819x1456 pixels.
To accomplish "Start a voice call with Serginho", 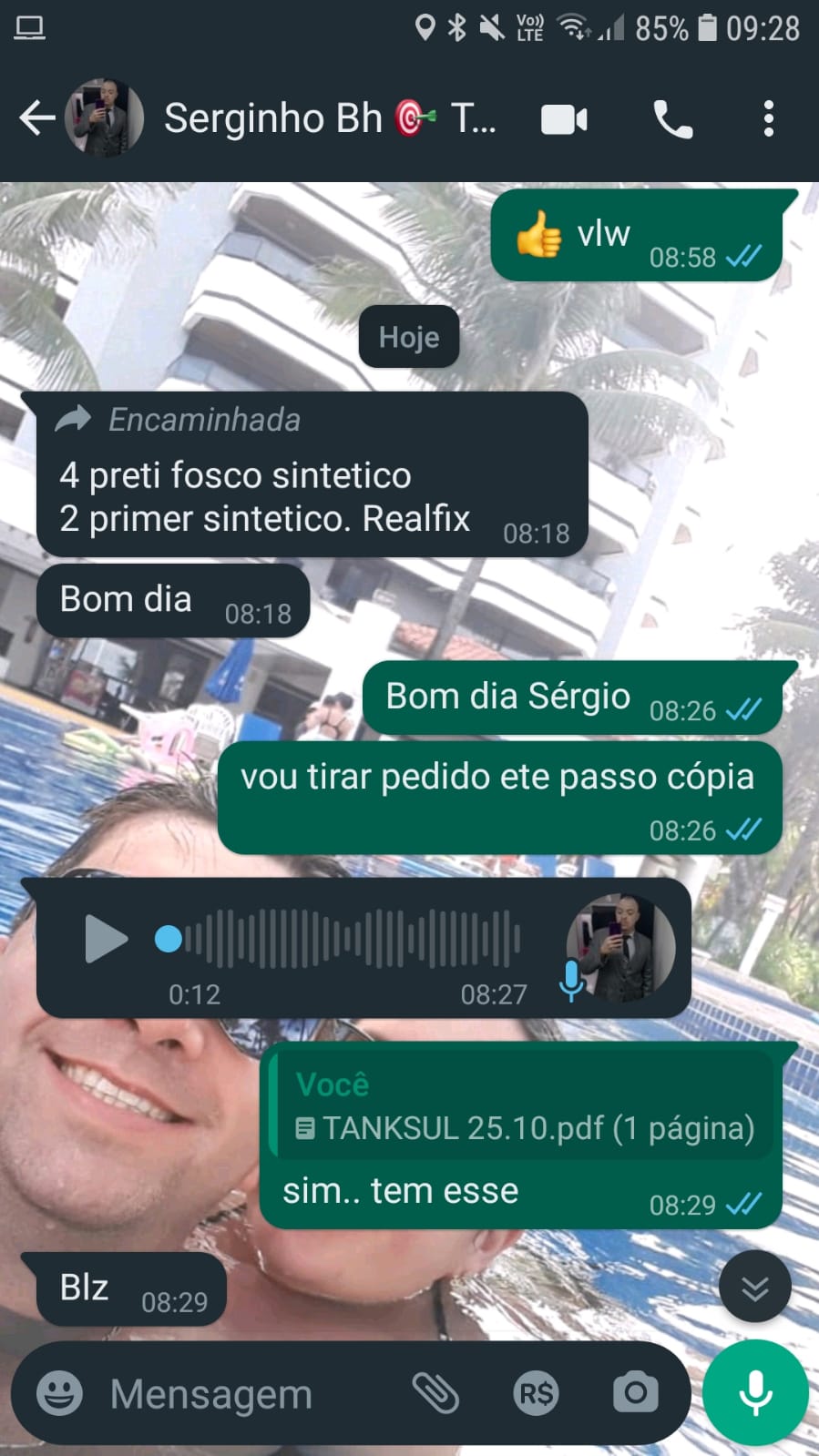I will [x=673, y=119].
